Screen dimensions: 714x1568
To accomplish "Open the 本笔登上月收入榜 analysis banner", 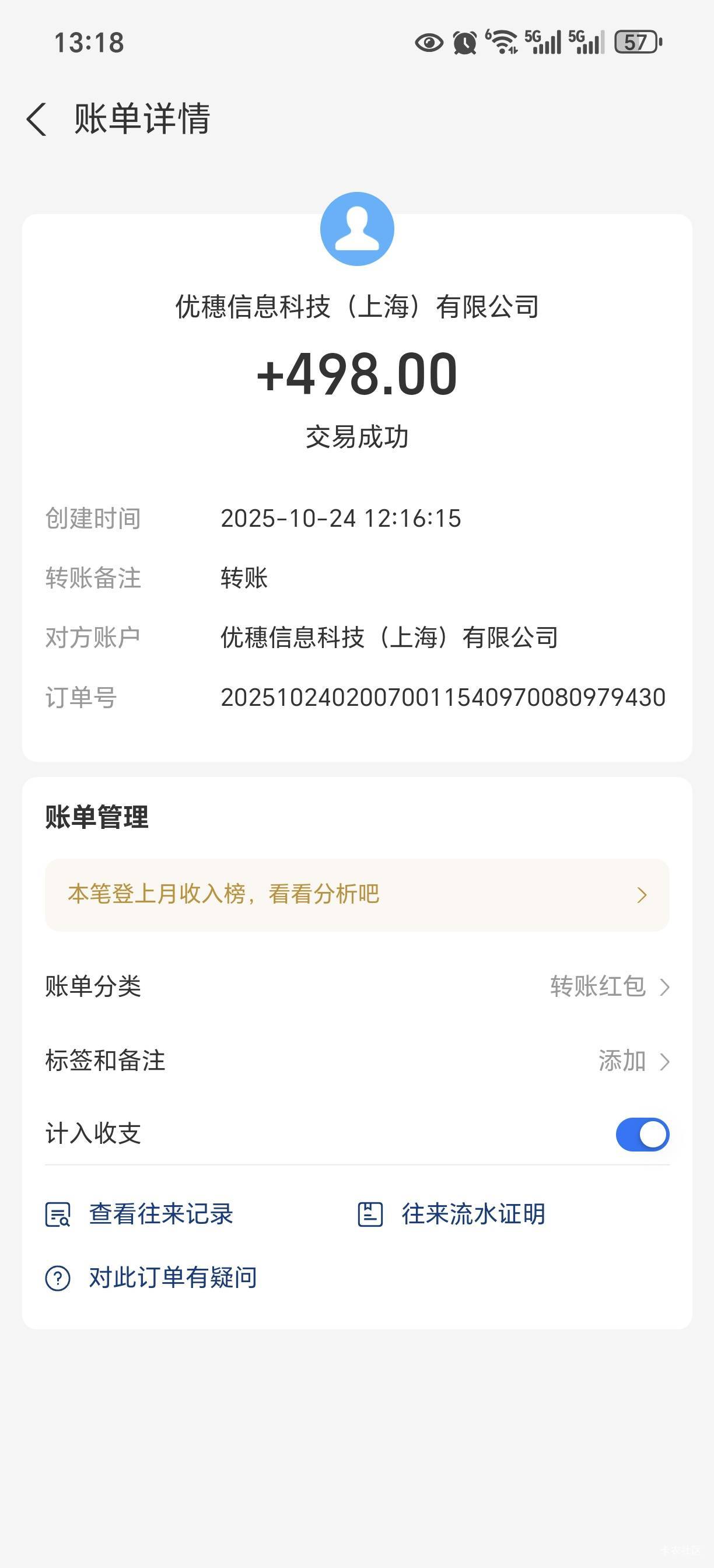I will [356, 895].
